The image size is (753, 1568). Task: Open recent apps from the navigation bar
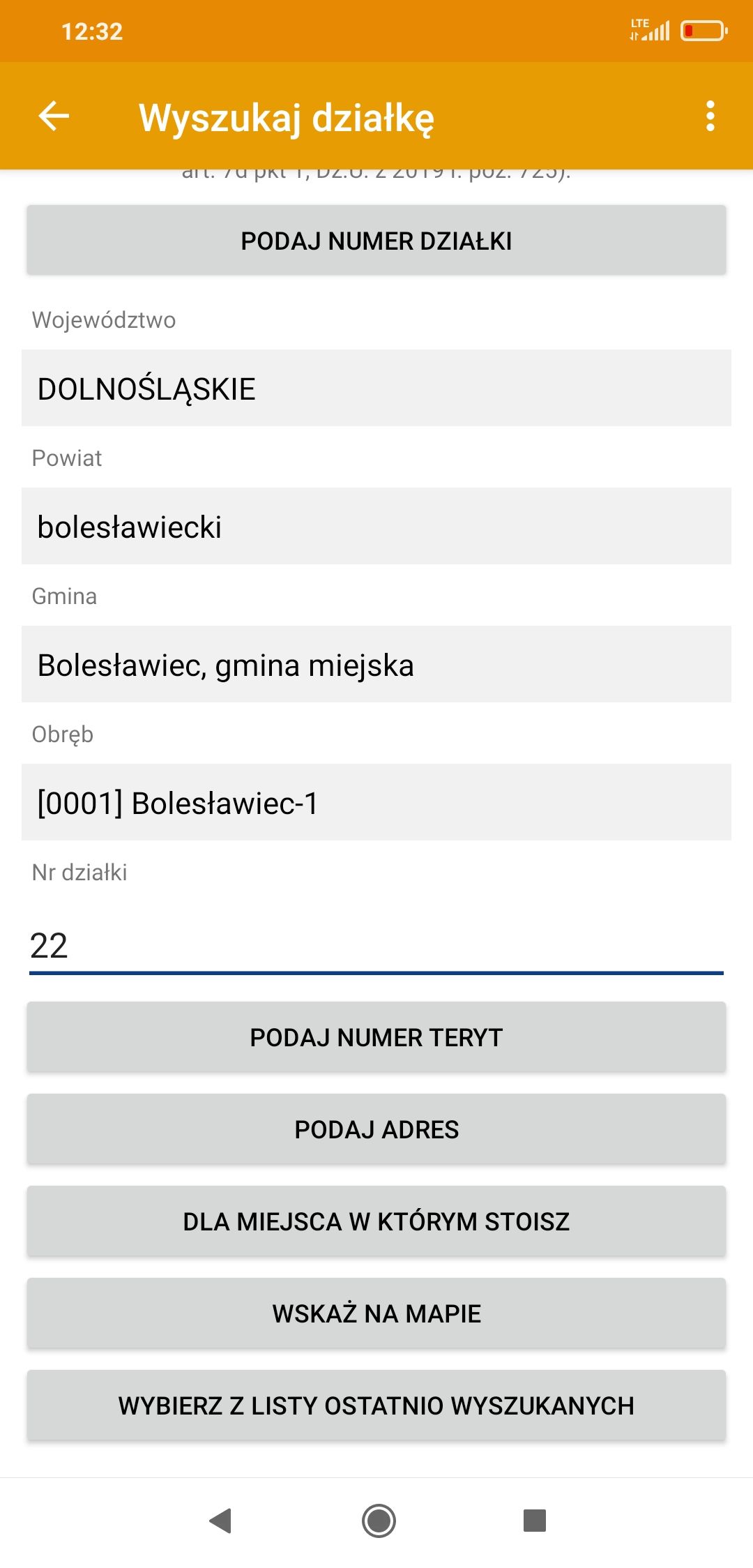tap(535, 1521)
